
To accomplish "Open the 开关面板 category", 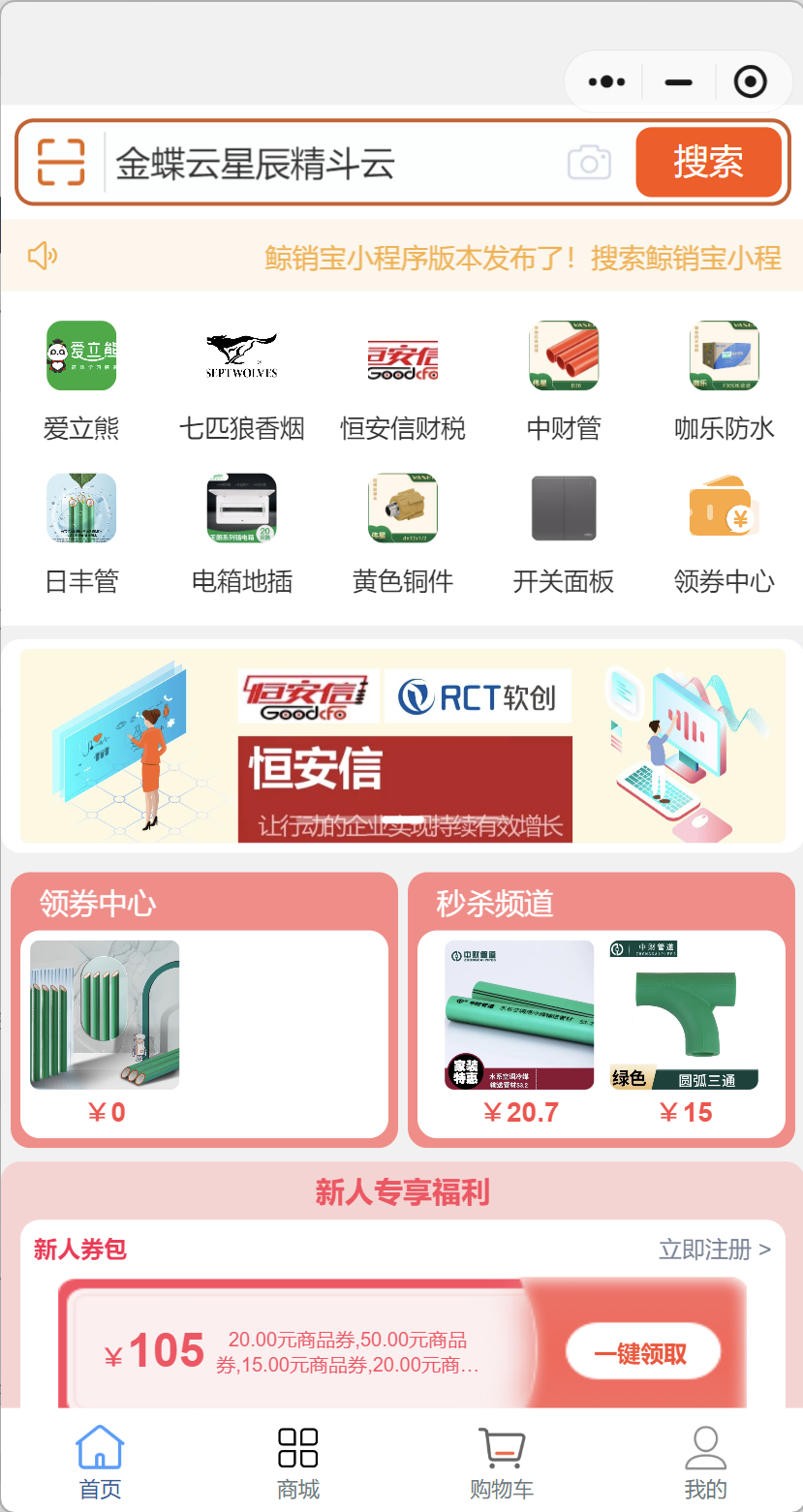I will coord(564,533).
